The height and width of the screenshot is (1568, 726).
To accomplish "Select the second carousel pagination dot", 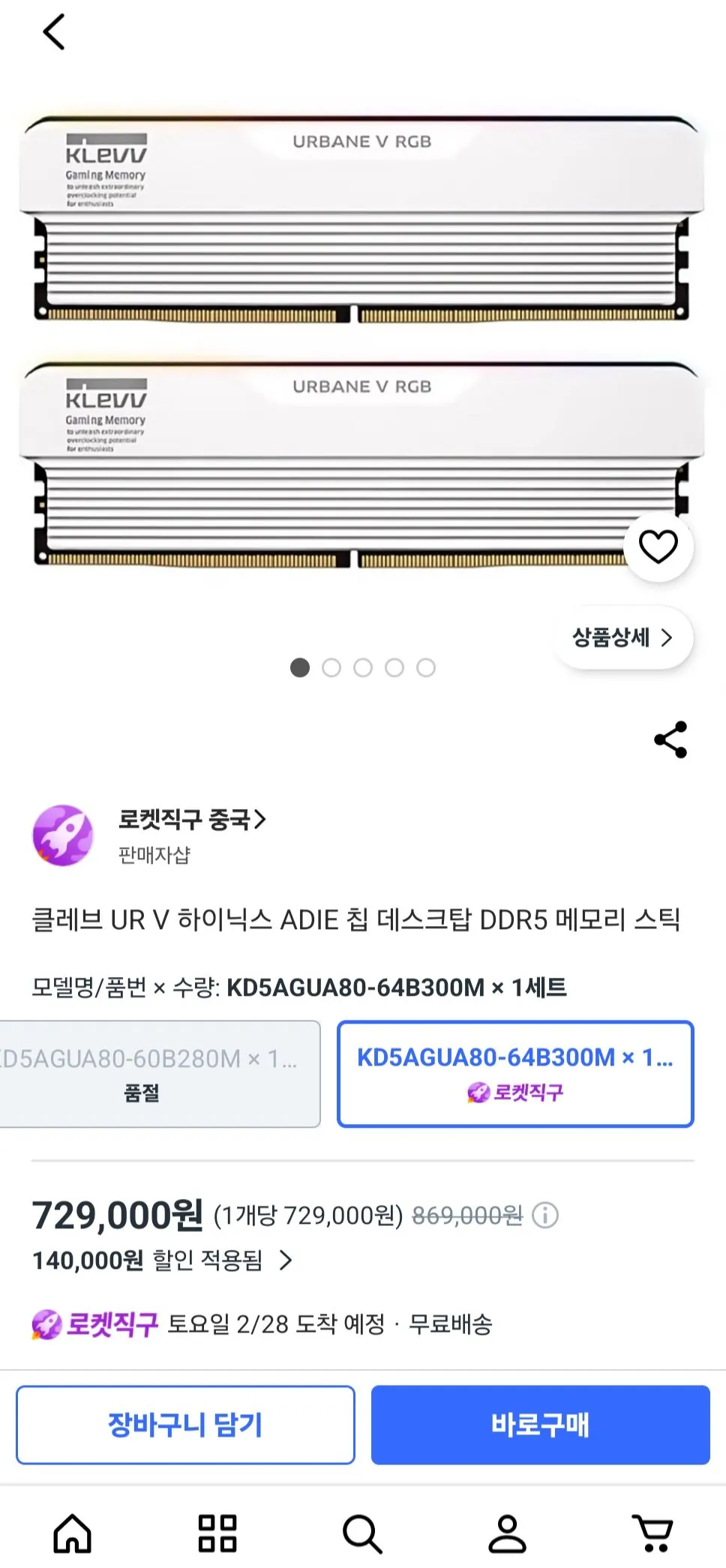I will tap(331, 668).
